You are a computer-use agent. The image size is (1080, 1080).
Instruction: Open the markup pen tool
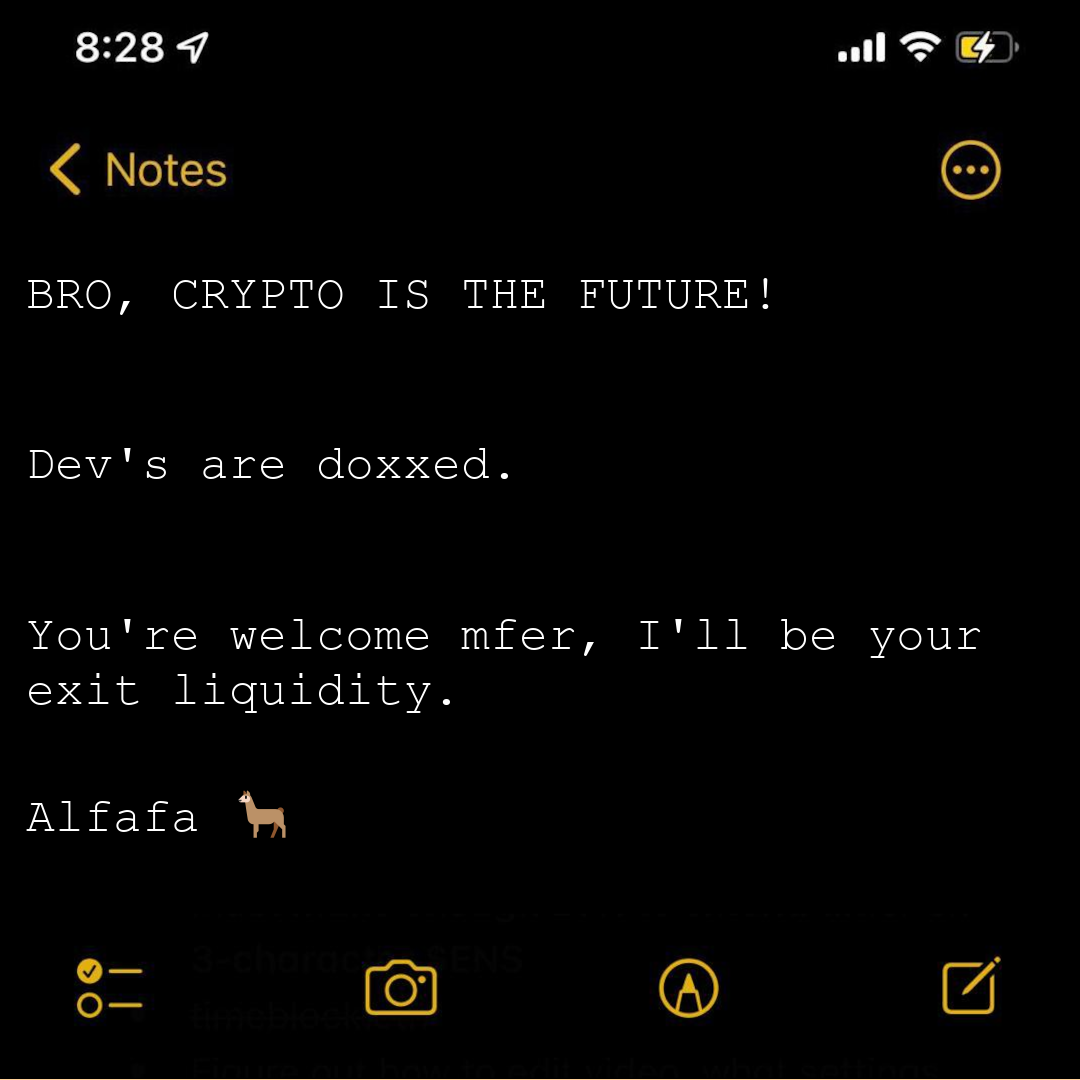688,988
